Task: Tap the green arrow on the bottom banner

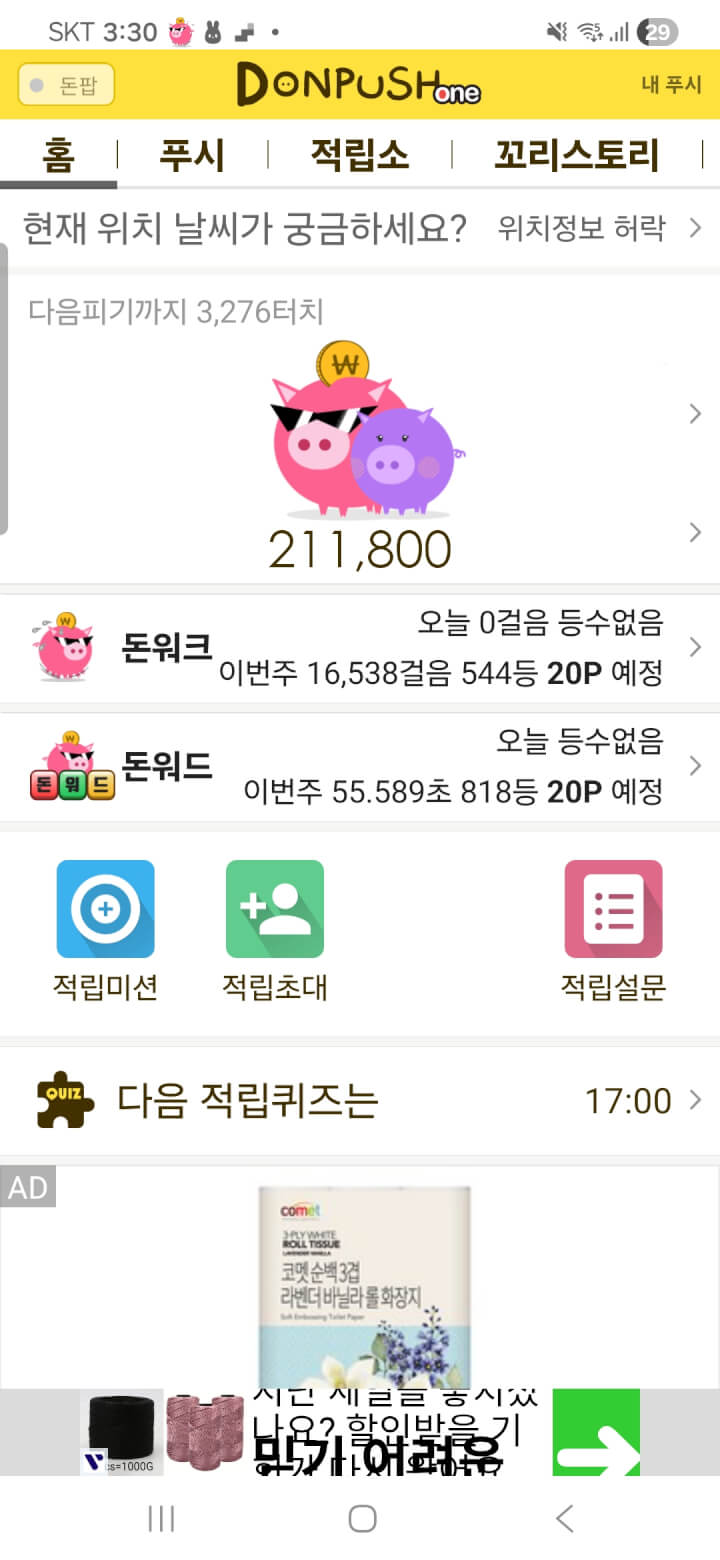Action: click(595, 1432)
